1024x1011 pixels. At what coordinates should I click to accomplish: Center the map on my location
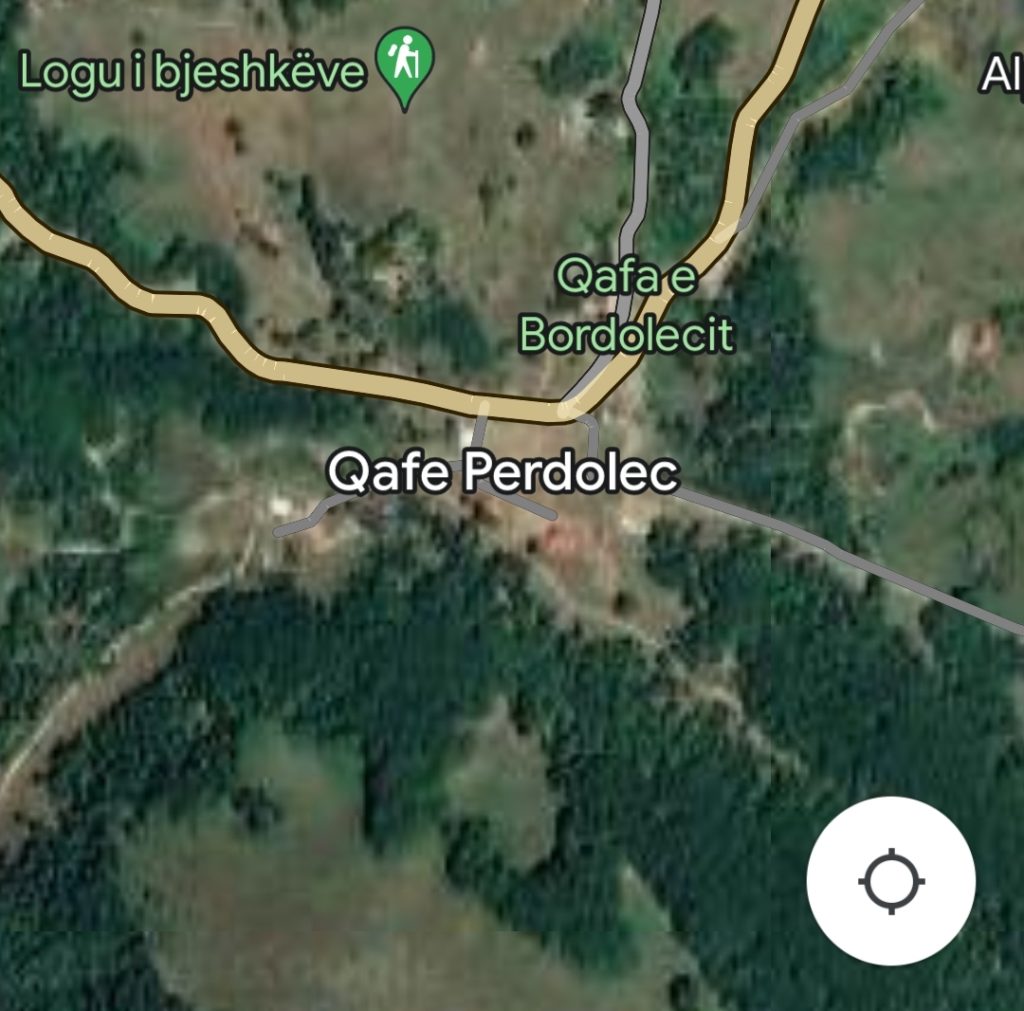(x=890, y=881)
